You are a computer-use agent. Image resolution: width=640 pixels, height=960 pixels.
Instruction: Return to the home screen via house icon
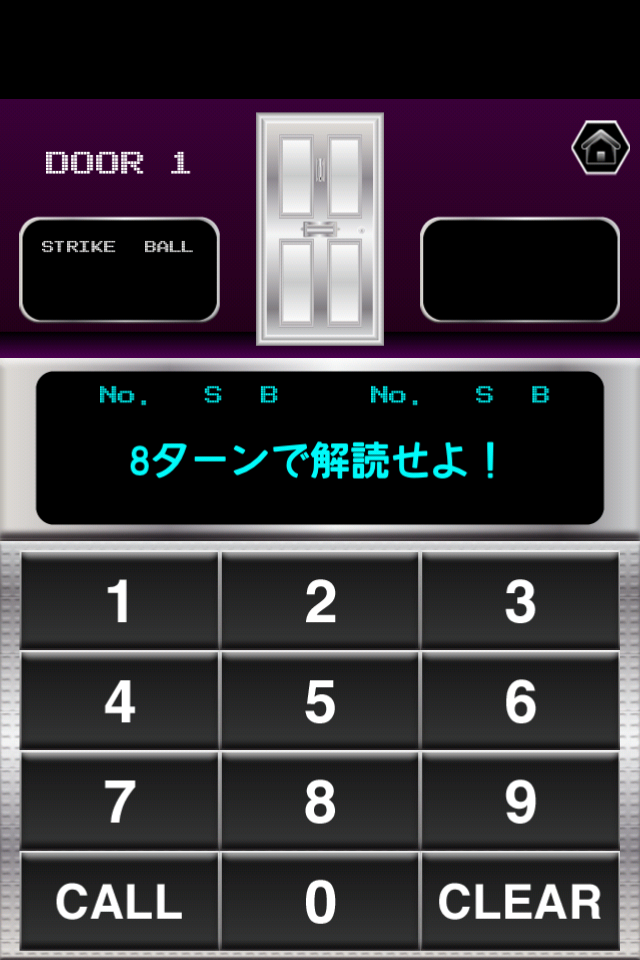[600, 149]
